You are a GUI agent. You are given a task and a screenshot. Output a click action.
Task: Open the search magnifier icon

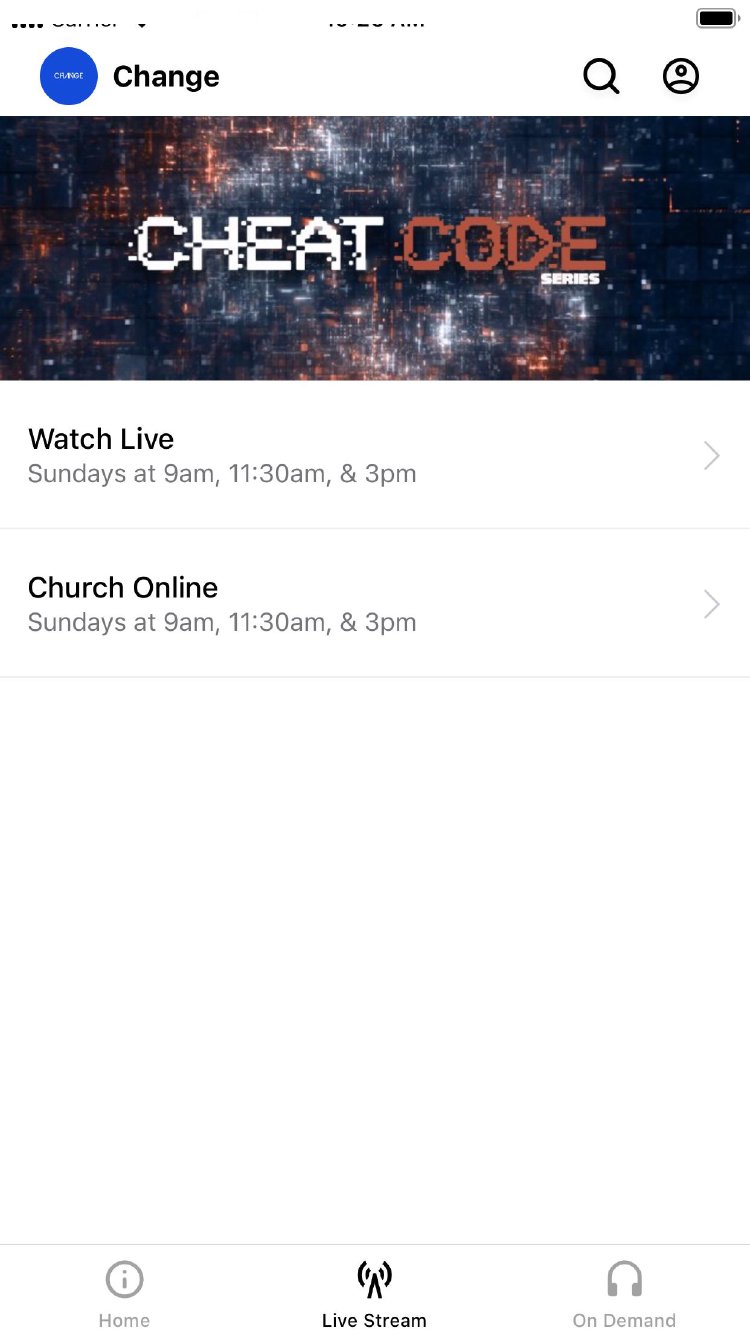coord(601,76)
